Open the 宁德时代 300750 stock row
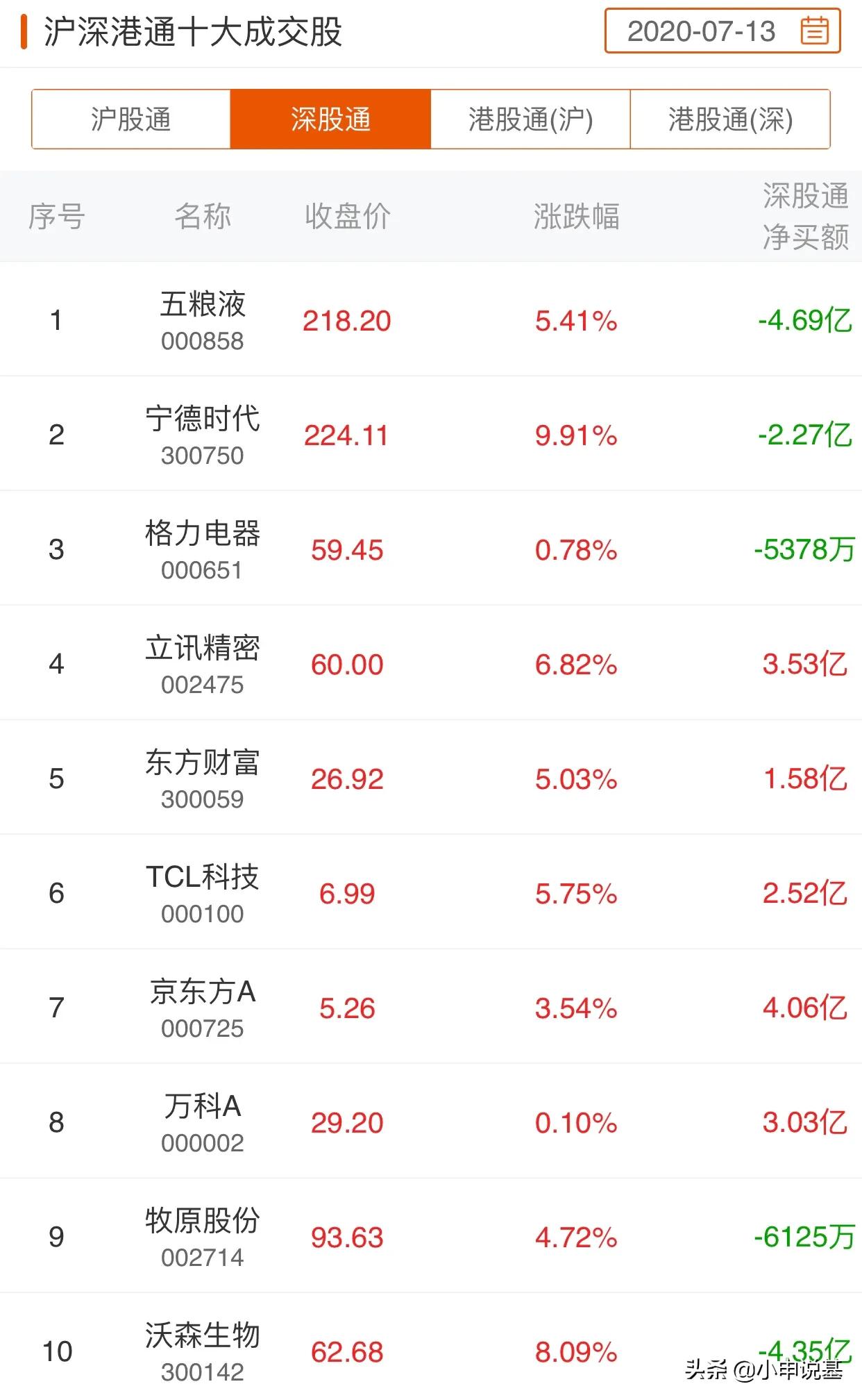The width and height of the screenshot is (862, 1400). tap(431, 434)
